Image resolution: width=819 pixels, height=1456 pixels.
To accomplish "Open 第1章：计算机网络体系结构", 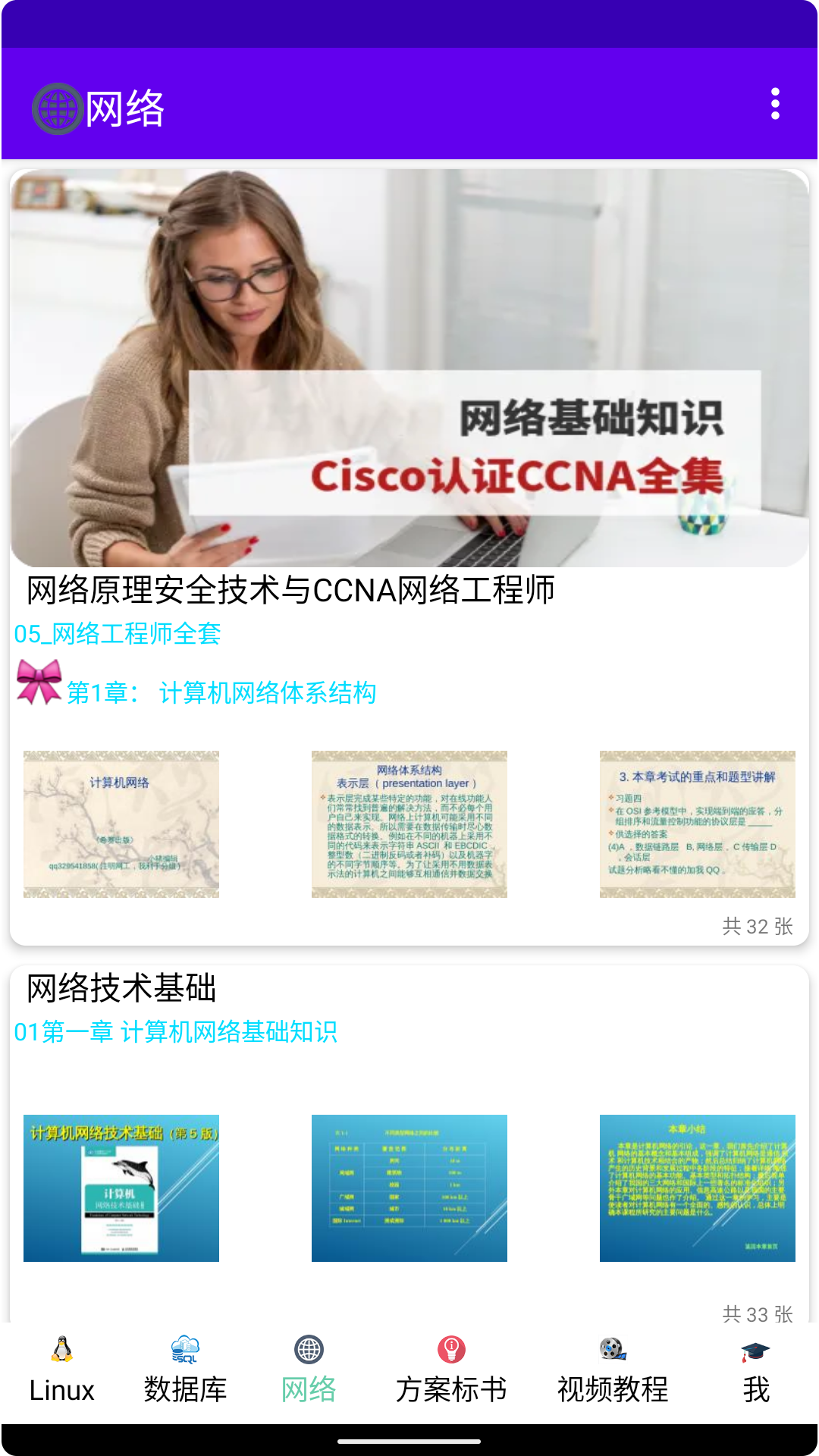I will coord(221,692).
